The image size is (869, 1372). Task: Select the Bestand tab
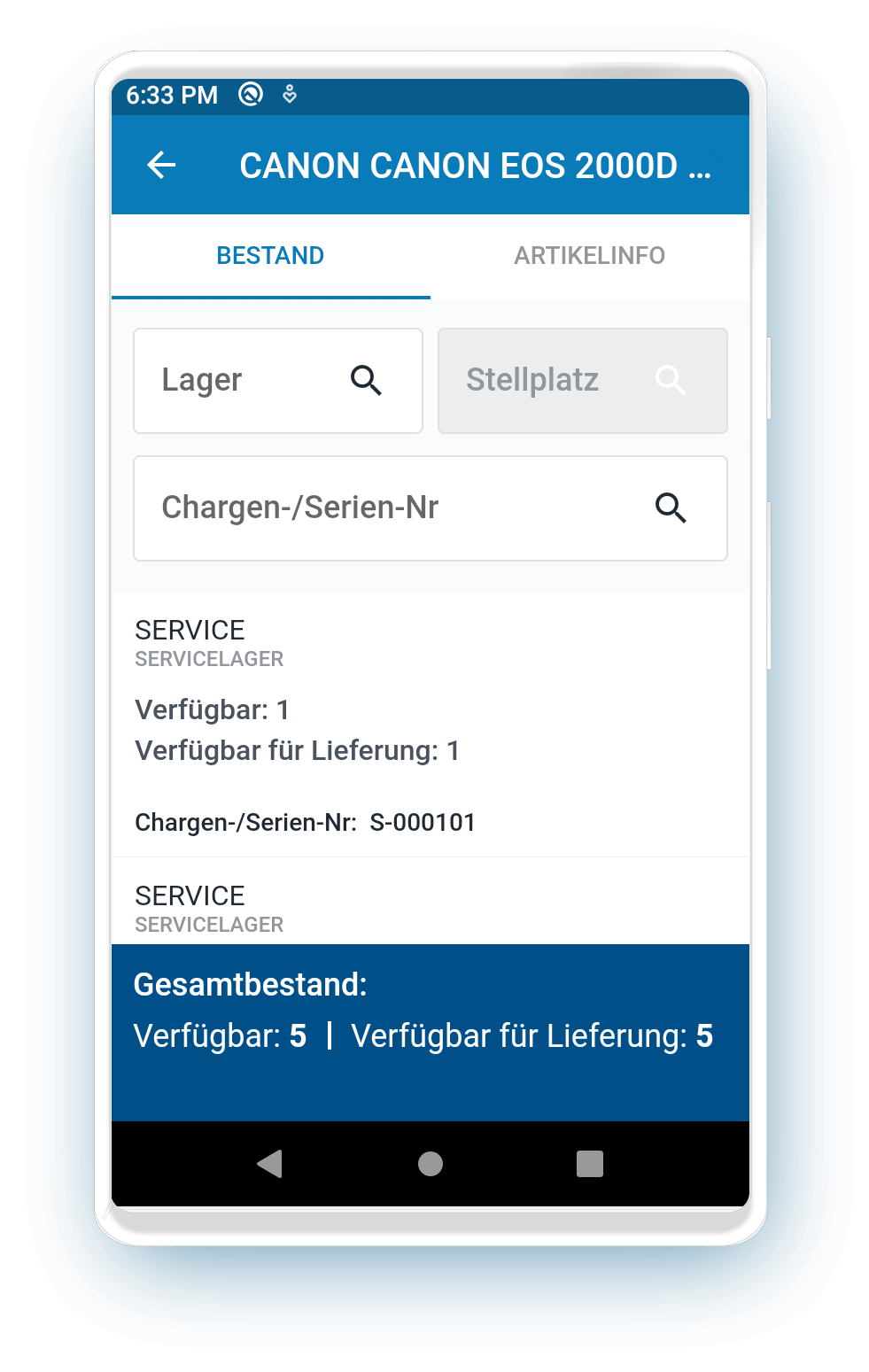(x=270, y=256)
